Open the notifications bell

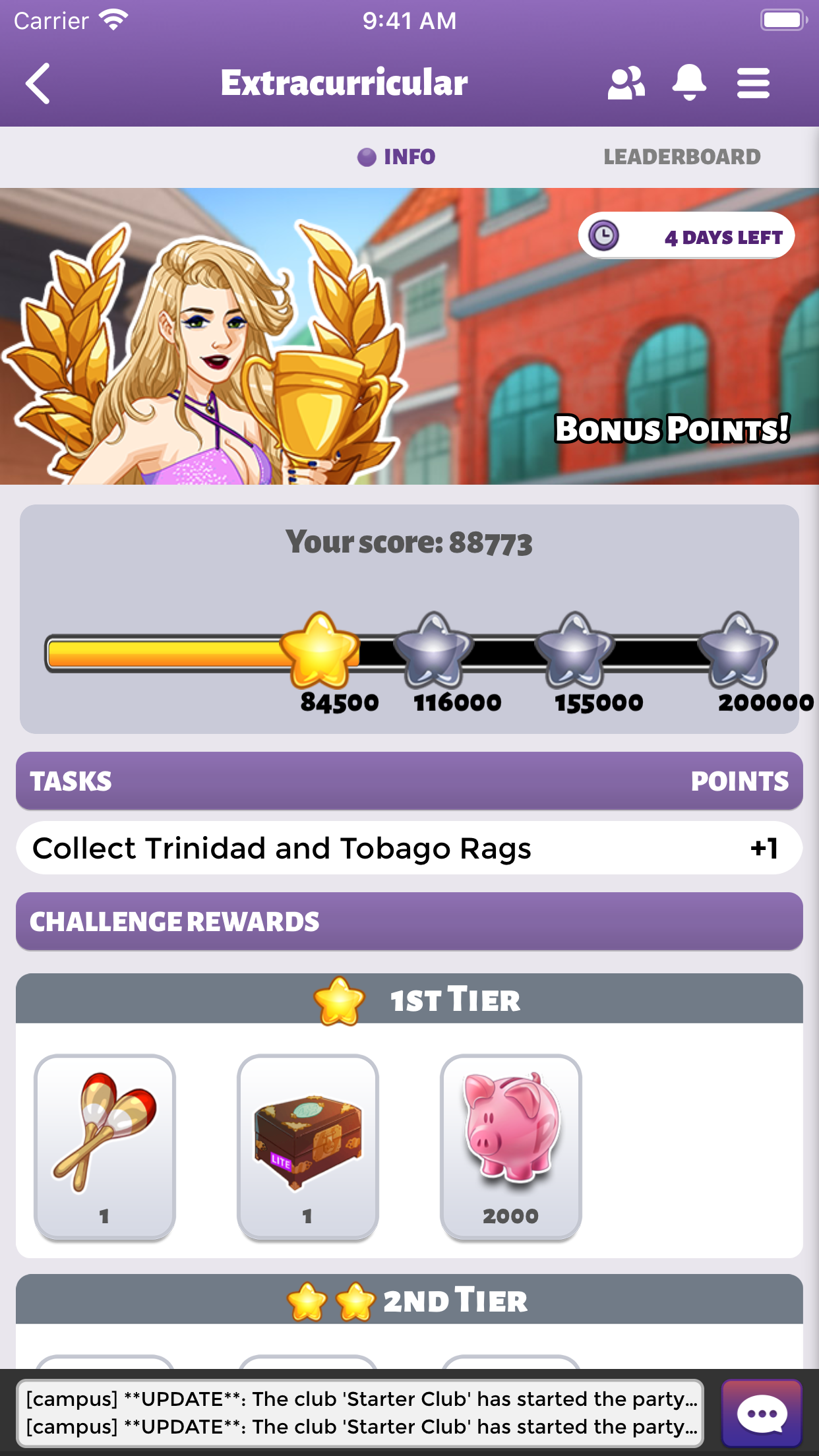click(689, 84)
